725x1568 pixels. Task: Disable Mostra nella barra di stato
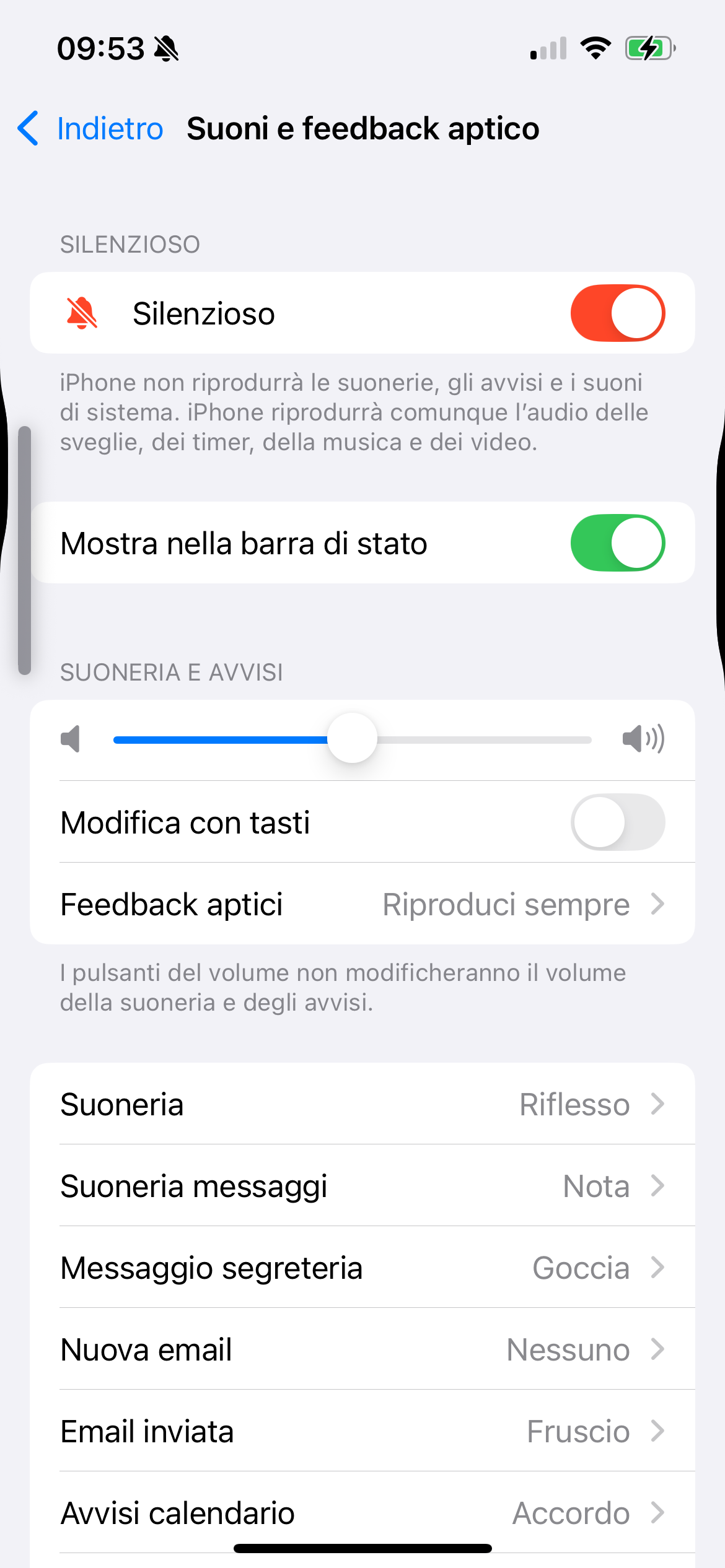tap(617, 543)
